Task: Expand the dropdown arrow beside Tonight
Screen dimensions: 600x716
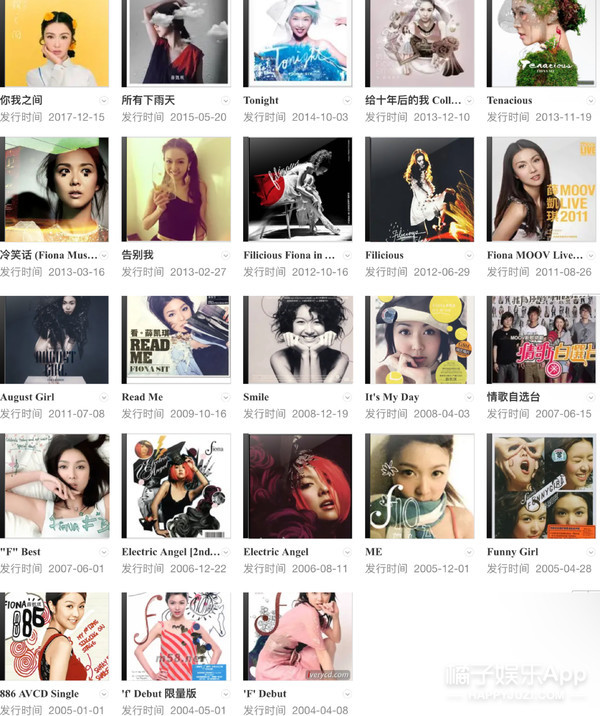Action: (x=347, y=101)
